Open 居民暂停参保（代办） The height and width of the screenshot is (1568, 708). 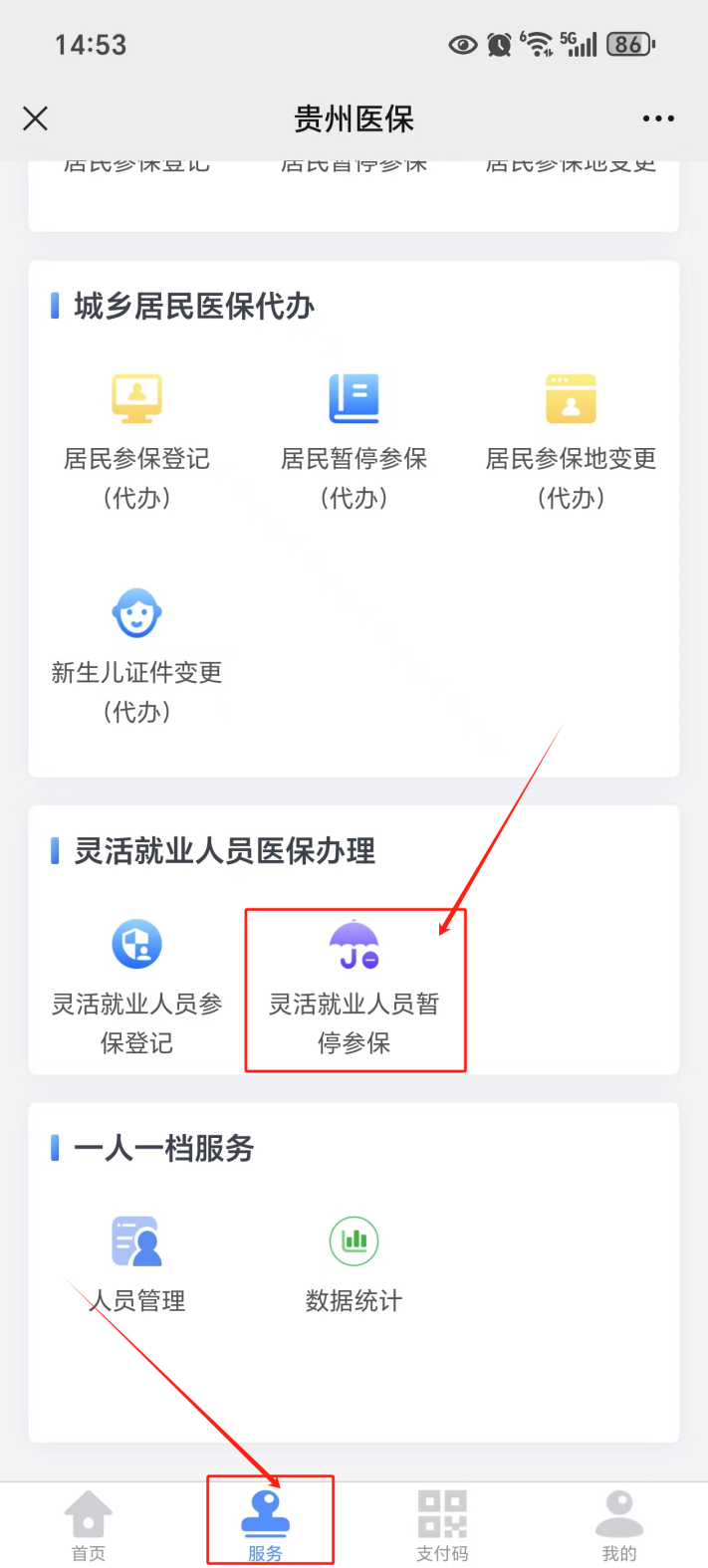pyautogui.click(x=354, y=442)
